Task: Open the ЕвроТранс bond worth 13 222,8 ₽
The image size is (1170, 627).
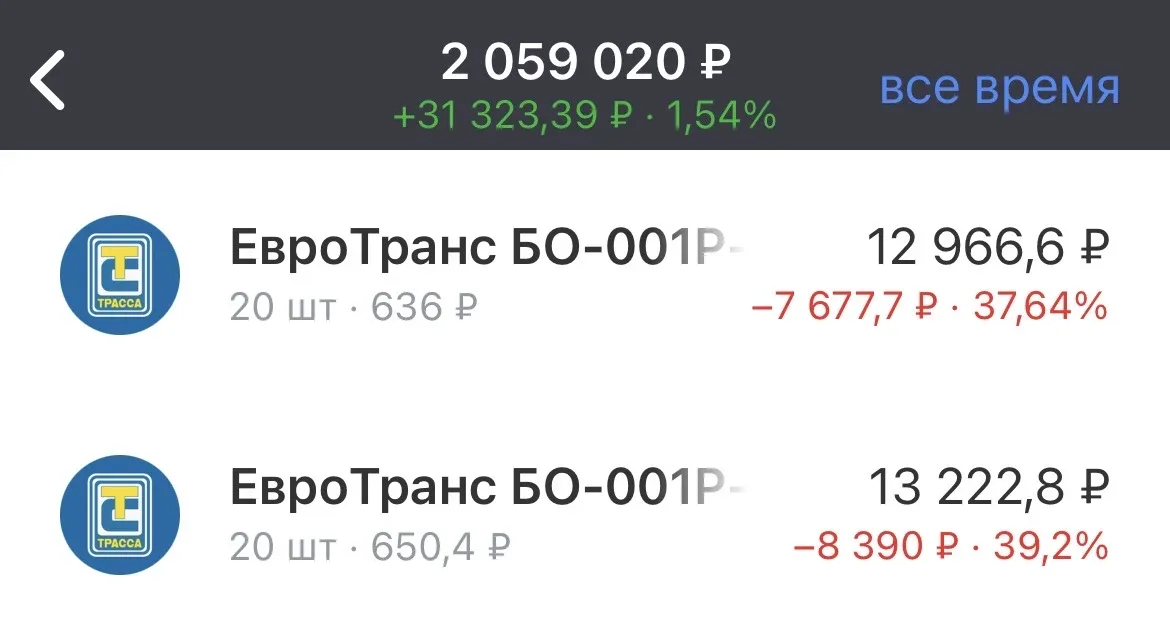Action: click(x=585, y=515)
